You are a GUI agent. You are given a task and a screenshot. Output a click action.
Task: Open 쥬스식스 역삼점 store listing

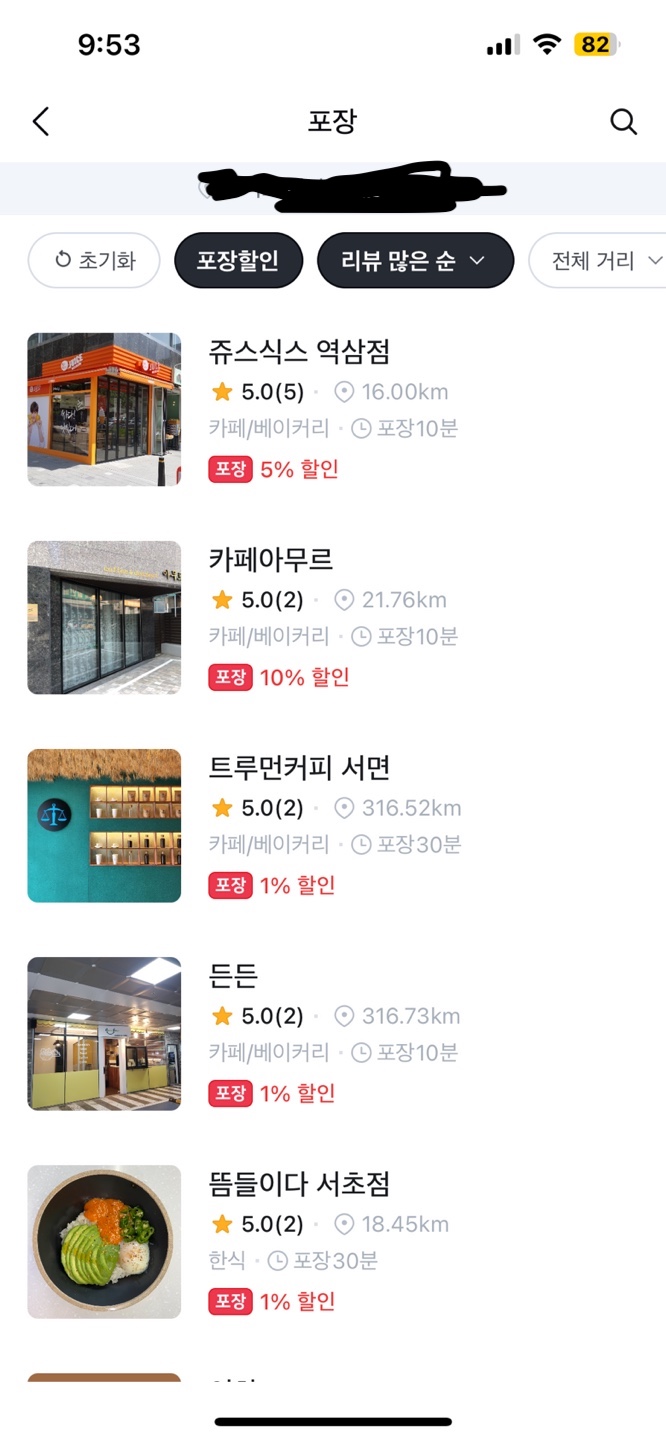299,352
